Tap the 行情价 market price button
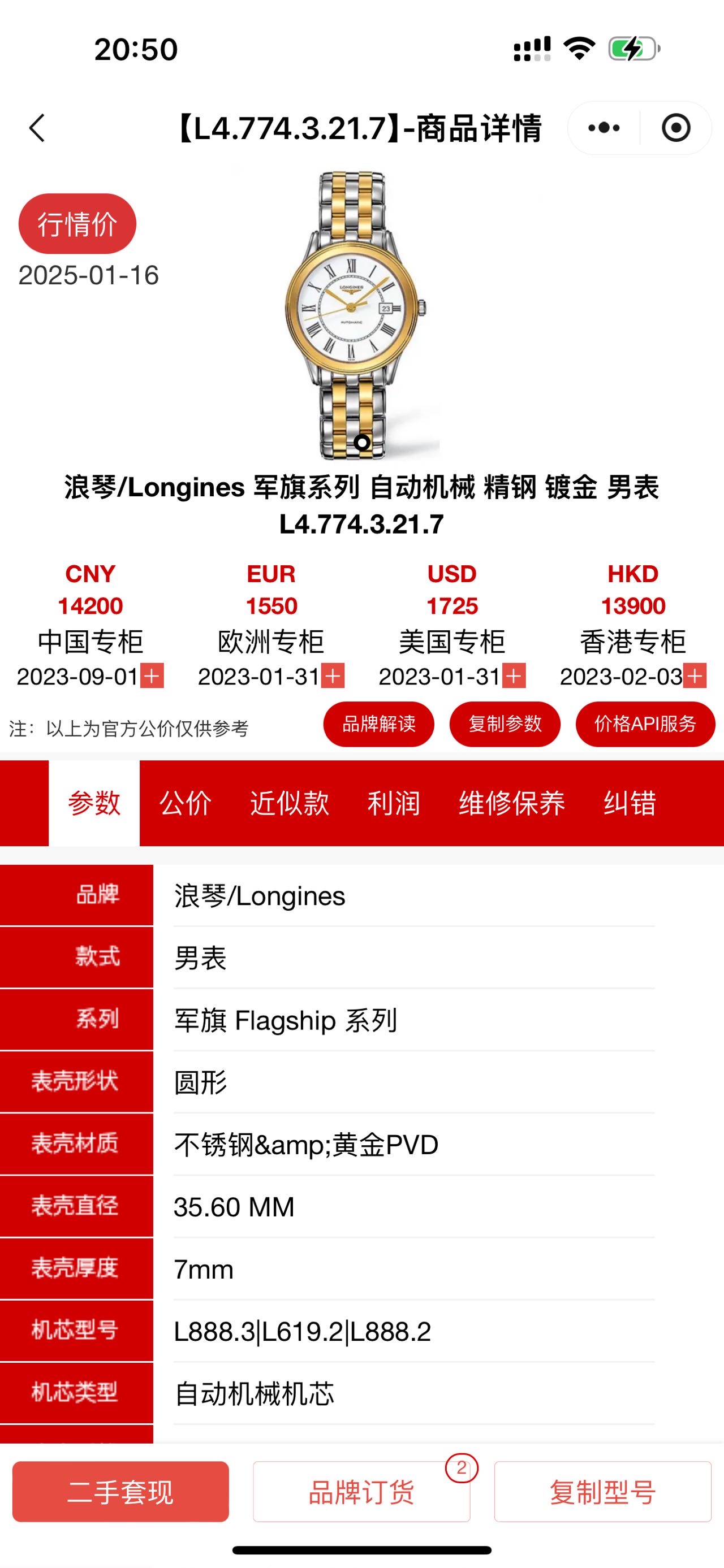724x1568 pixels. [x=77, y=224]
